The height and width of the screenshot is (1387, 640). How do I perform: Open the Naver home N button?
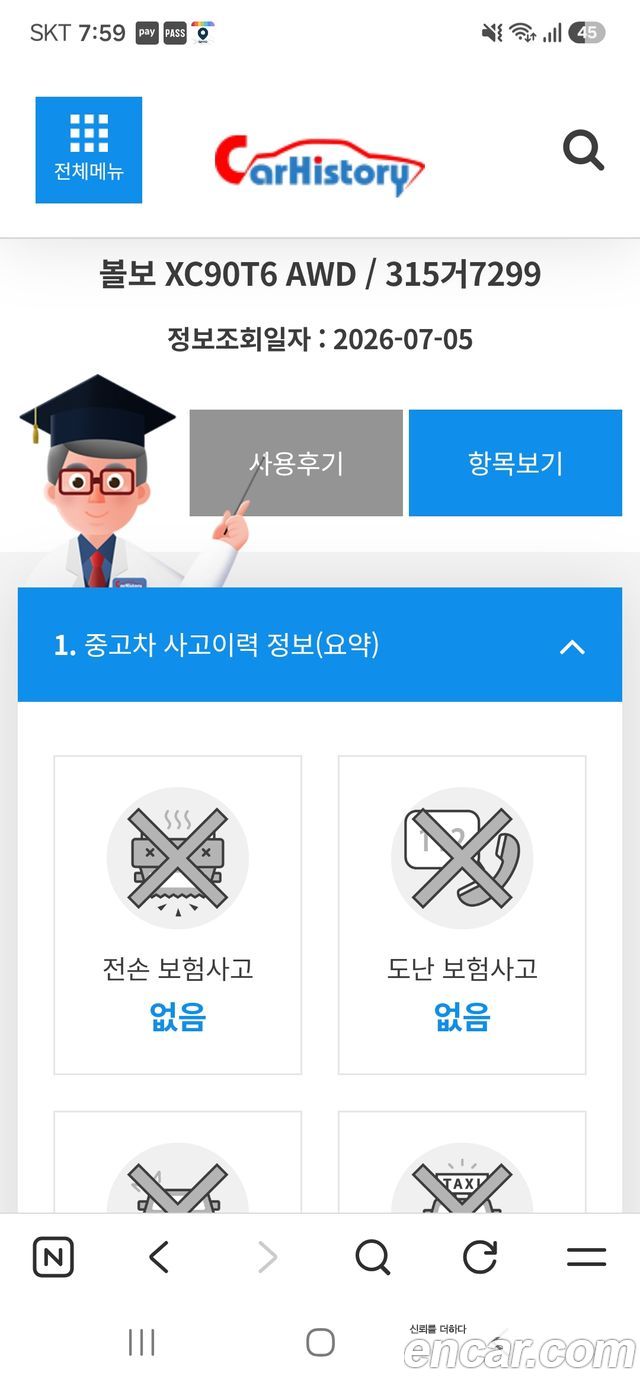pos(53,1257)
